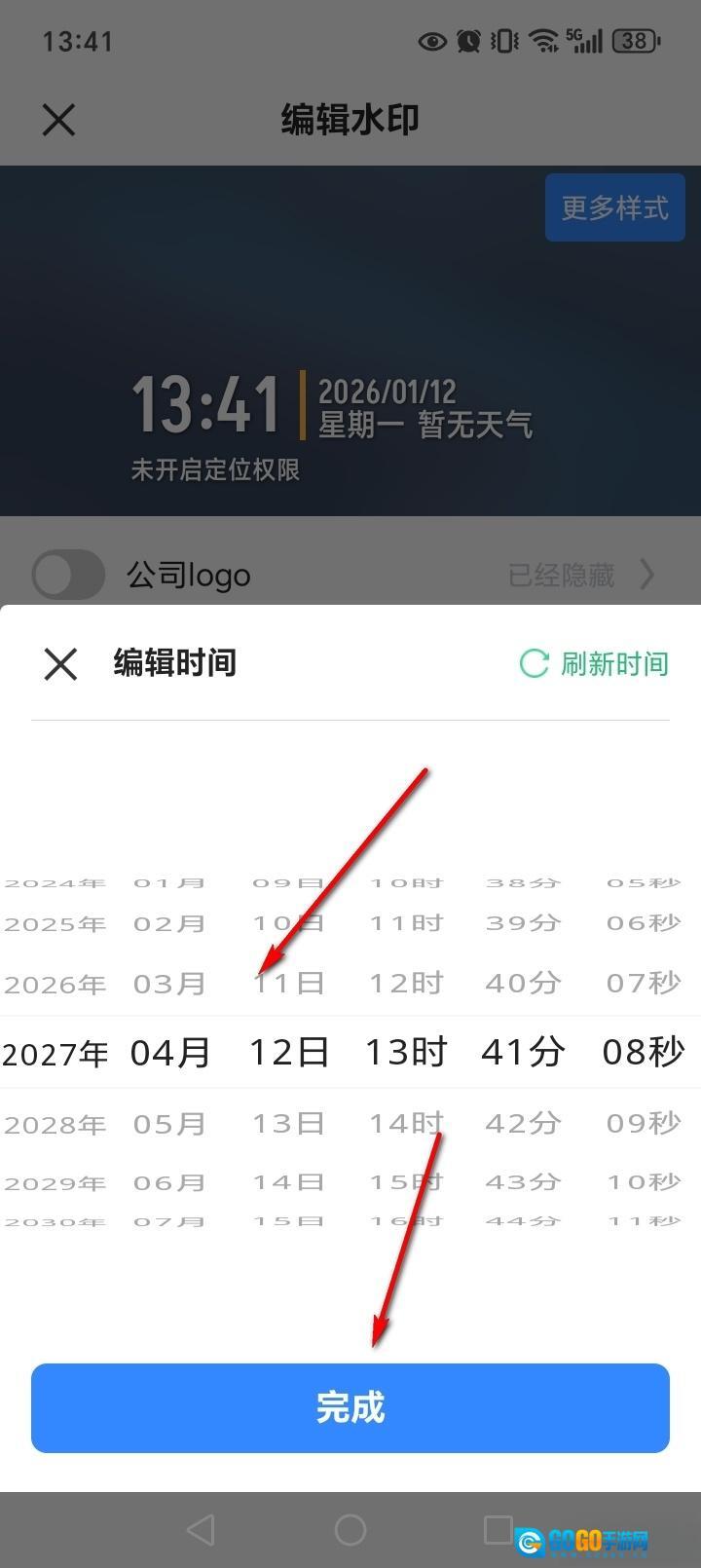
Task: Pick 05月 in the month wheel
Action: [170, 1125]
